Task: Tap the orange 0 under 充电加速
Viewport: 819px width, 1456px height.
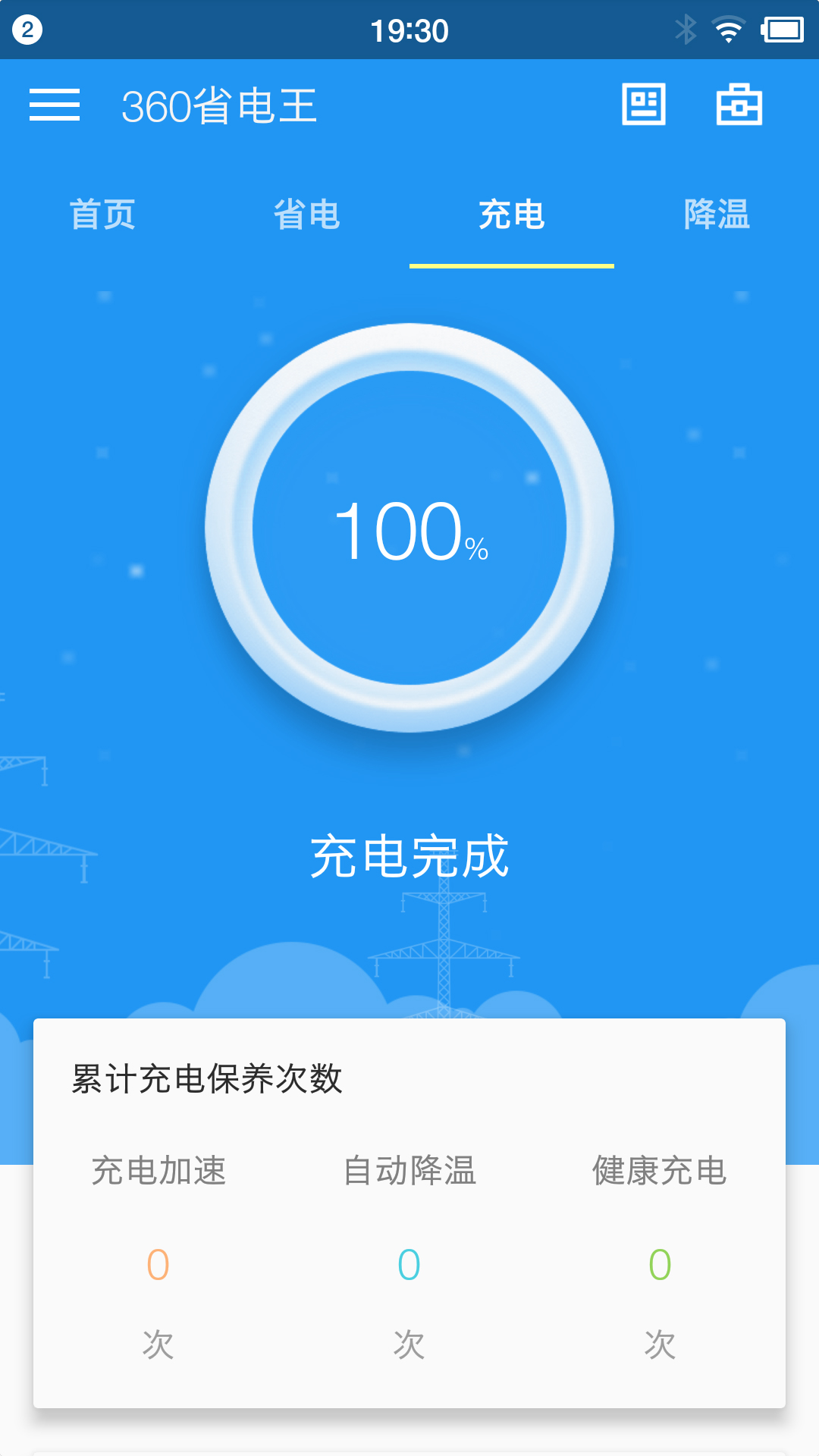Action: click(157, 1263)
